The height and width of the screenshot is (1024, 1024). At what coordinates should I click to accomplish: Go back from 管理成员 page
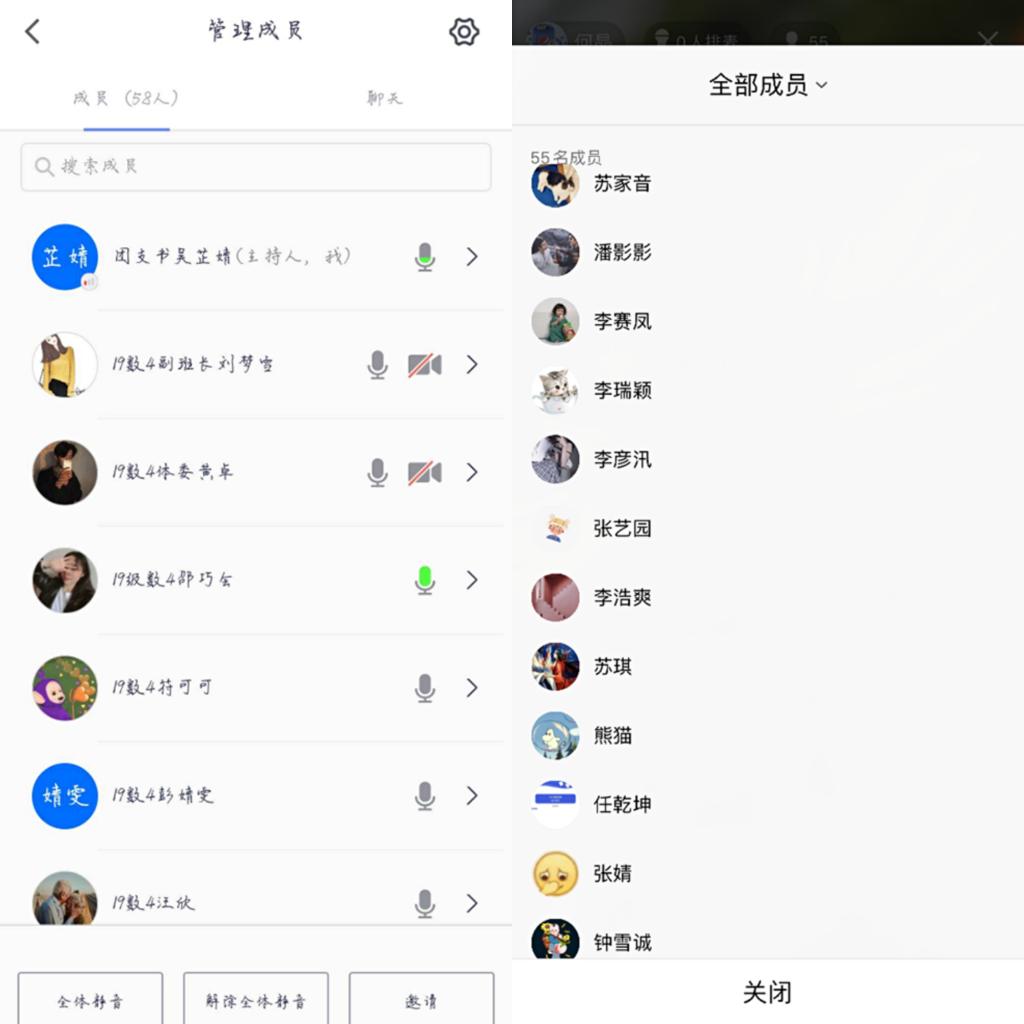(32, 32)
